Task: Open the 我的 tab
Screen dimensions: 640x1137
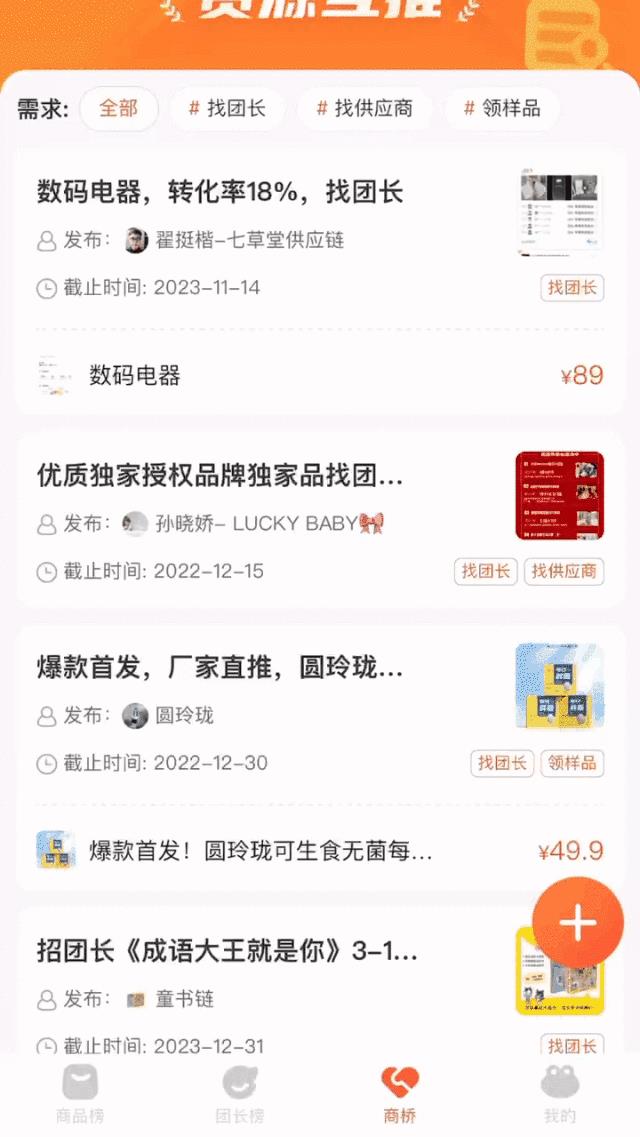Action: coord(560,1093)
